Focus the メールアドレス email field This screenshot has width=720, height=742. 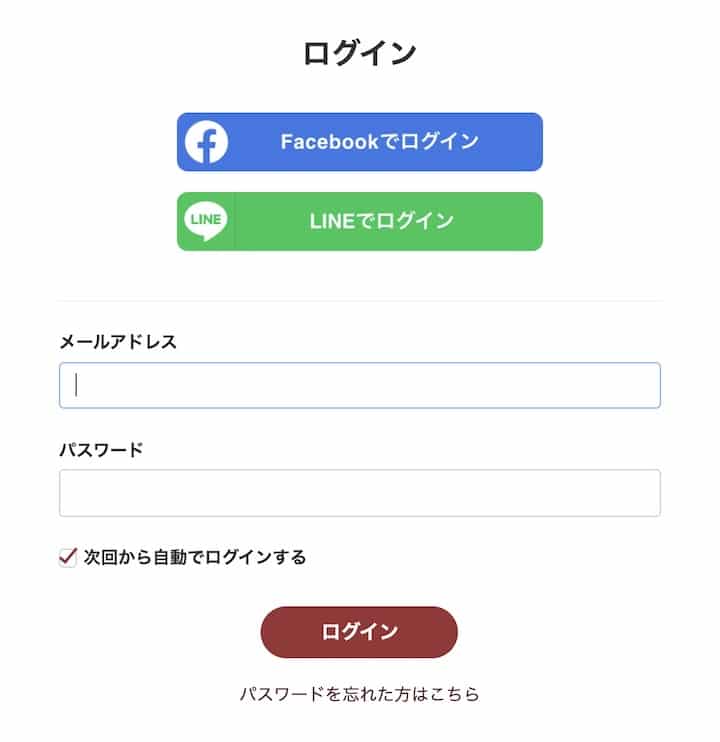360,385
